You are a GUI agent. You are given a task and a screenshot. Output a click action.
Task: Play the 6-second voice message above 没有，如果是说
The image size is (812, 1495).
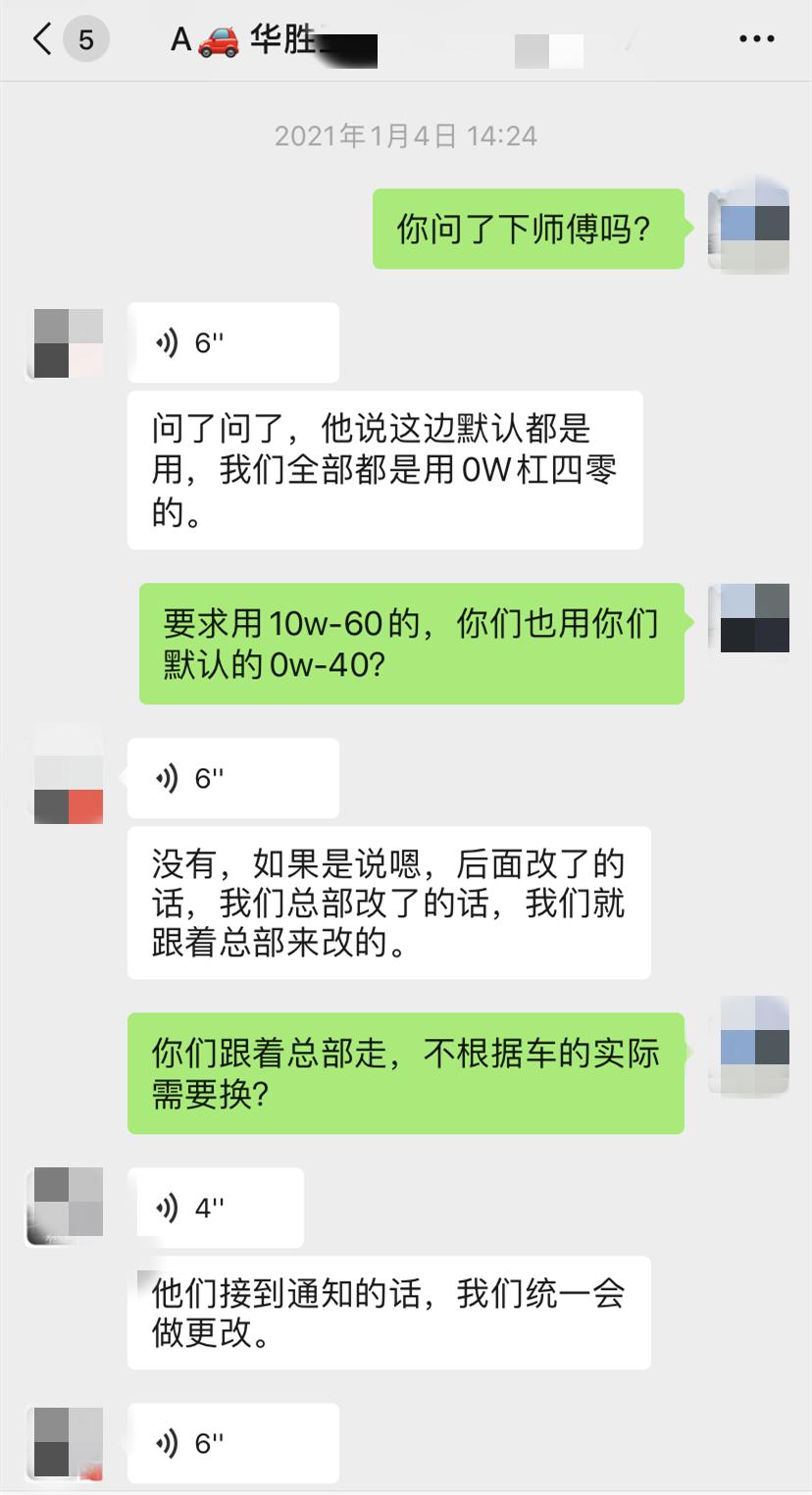click(x=232, y=778)
